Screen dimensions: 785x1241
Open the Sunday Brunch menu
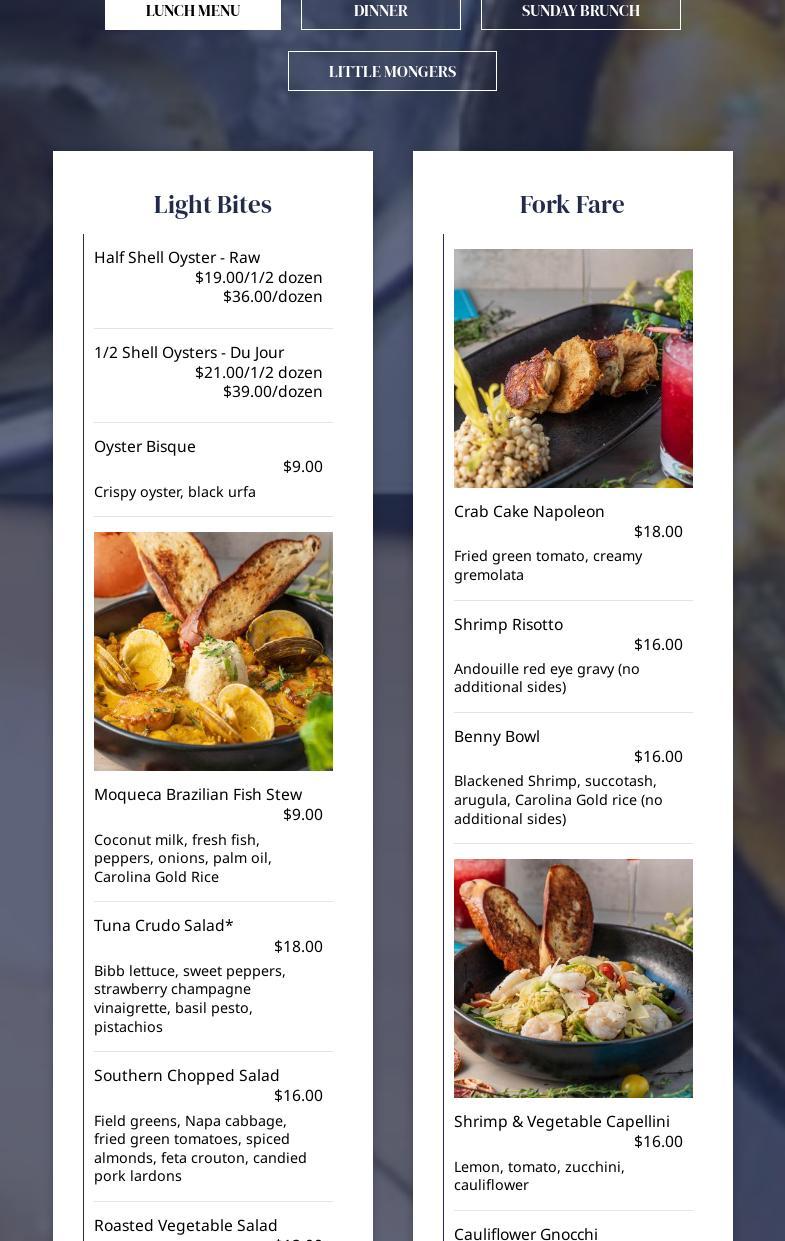tap(580, 11)
